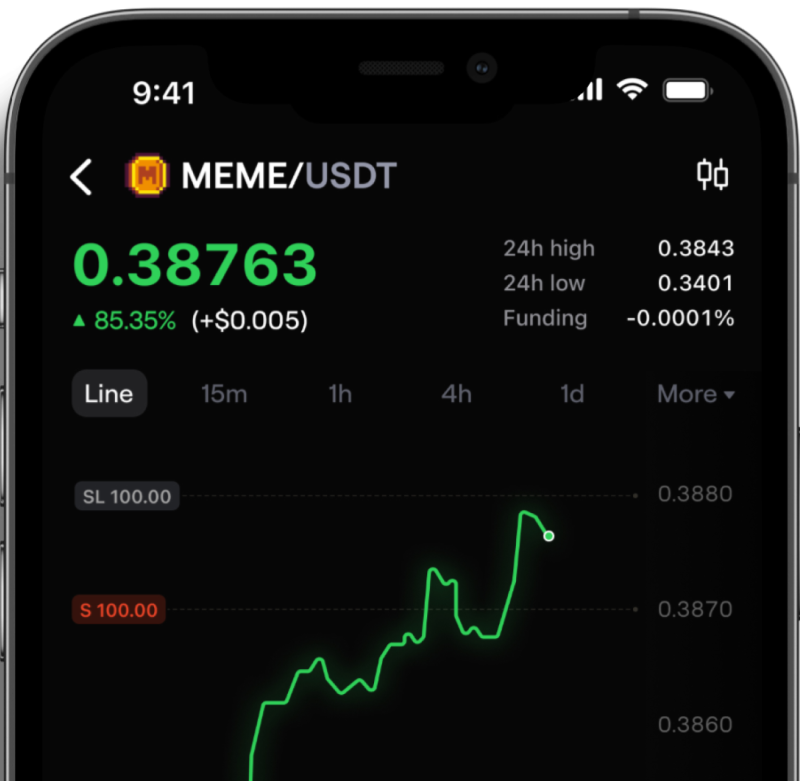
Task: Select the Line chart view
Action: [109, 394]
